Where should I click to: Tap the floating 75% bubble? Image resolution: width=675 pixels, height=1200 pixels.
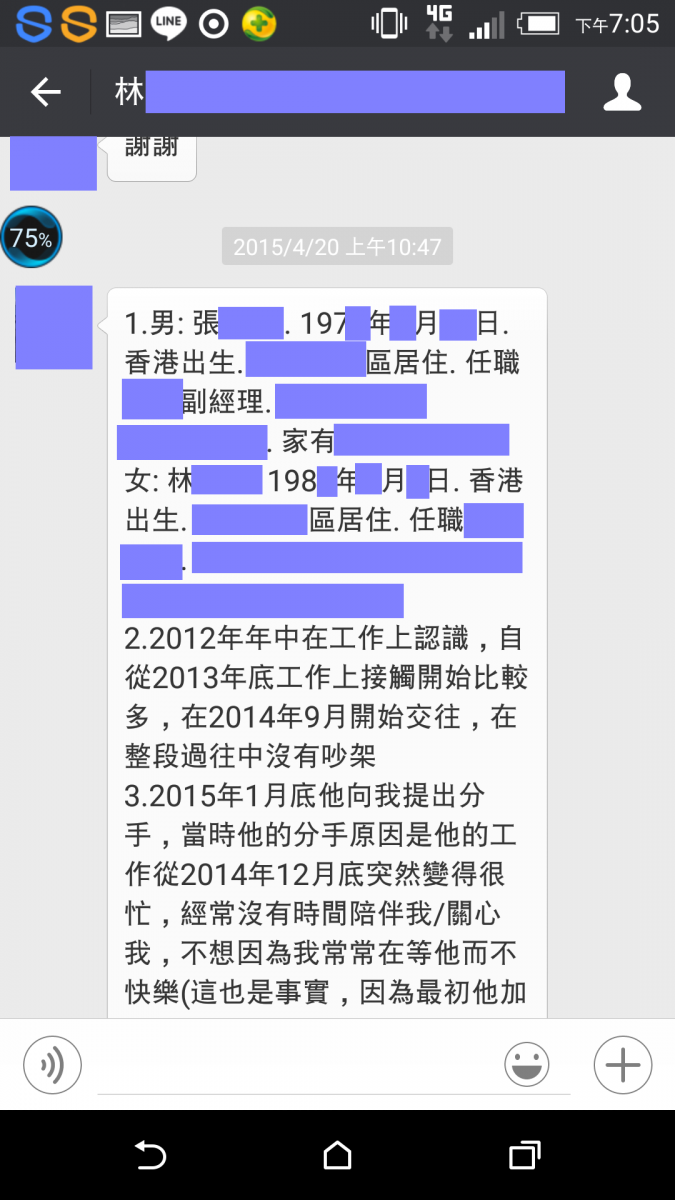[x=31, y=238]
